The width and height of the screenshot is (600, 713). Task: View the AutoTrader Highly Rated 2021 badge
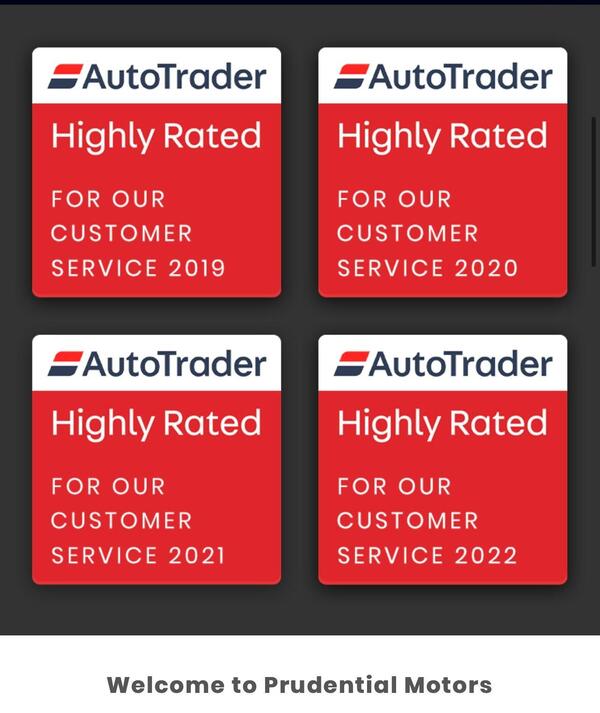coord(156,459)
